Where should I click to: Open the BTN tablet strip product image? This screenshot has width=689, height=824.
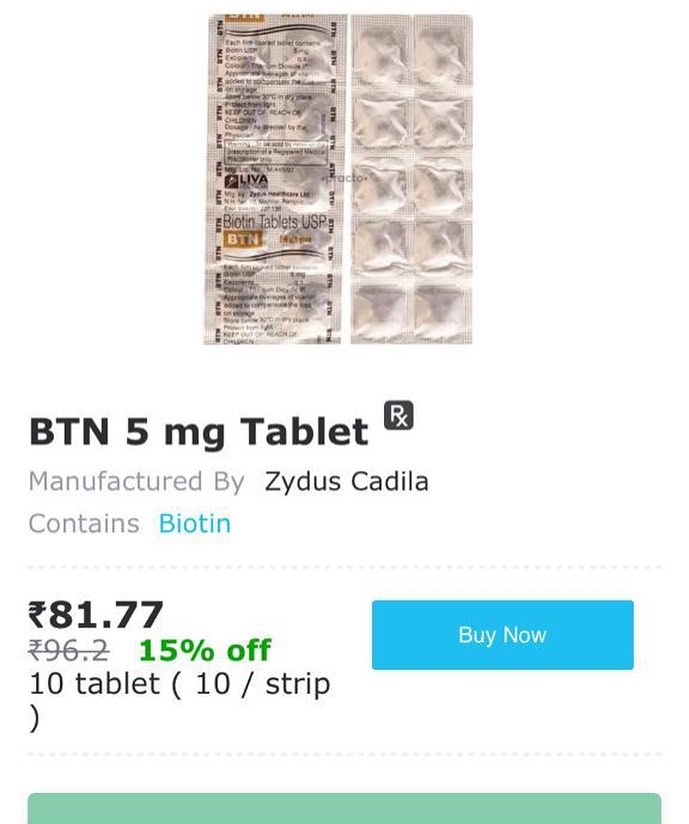(x=338, y=179)
